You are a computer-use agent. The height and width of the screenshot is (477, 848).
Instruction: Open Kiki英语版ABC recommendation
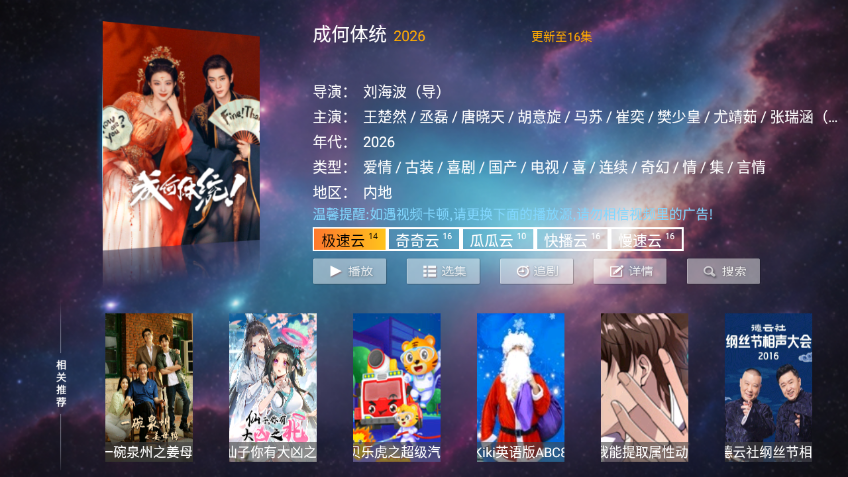pos(521,387)
